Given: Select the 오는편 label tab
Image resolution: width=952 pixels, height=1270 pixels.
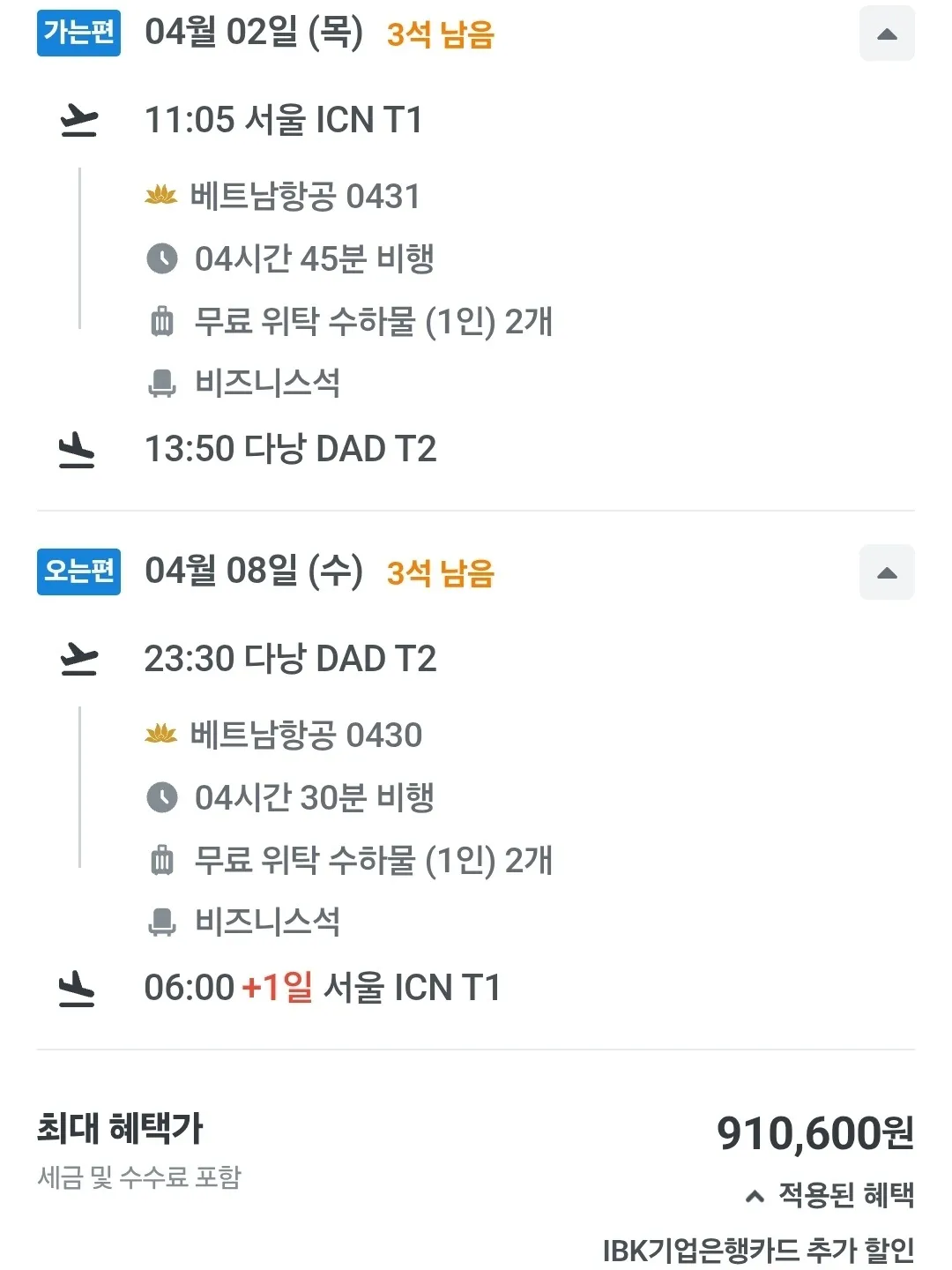Looking at the screenshot, I should (x=78, y=572).
